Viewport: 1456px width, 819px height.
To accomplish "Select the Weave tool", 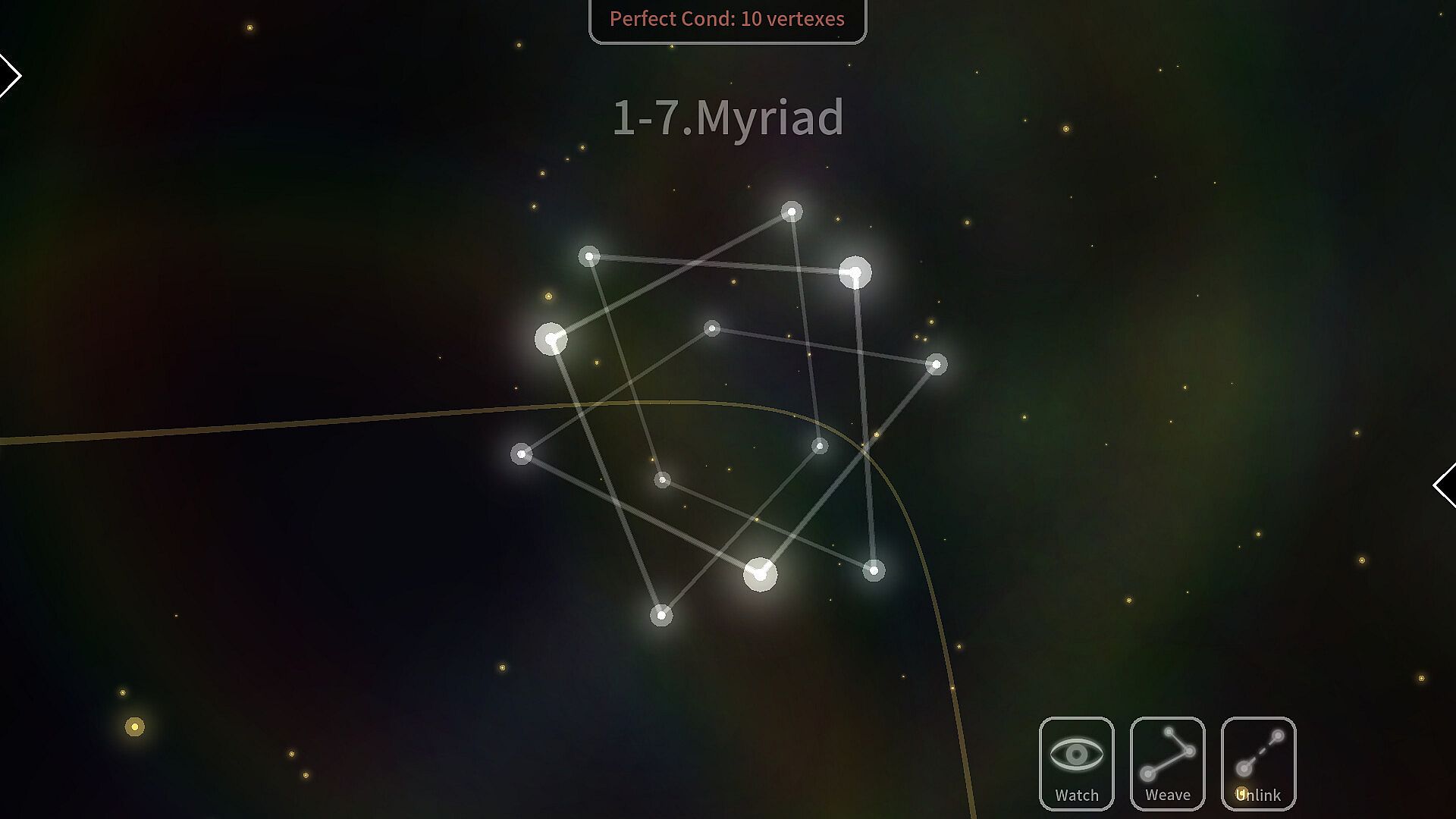I will [x=1167, y=763].
